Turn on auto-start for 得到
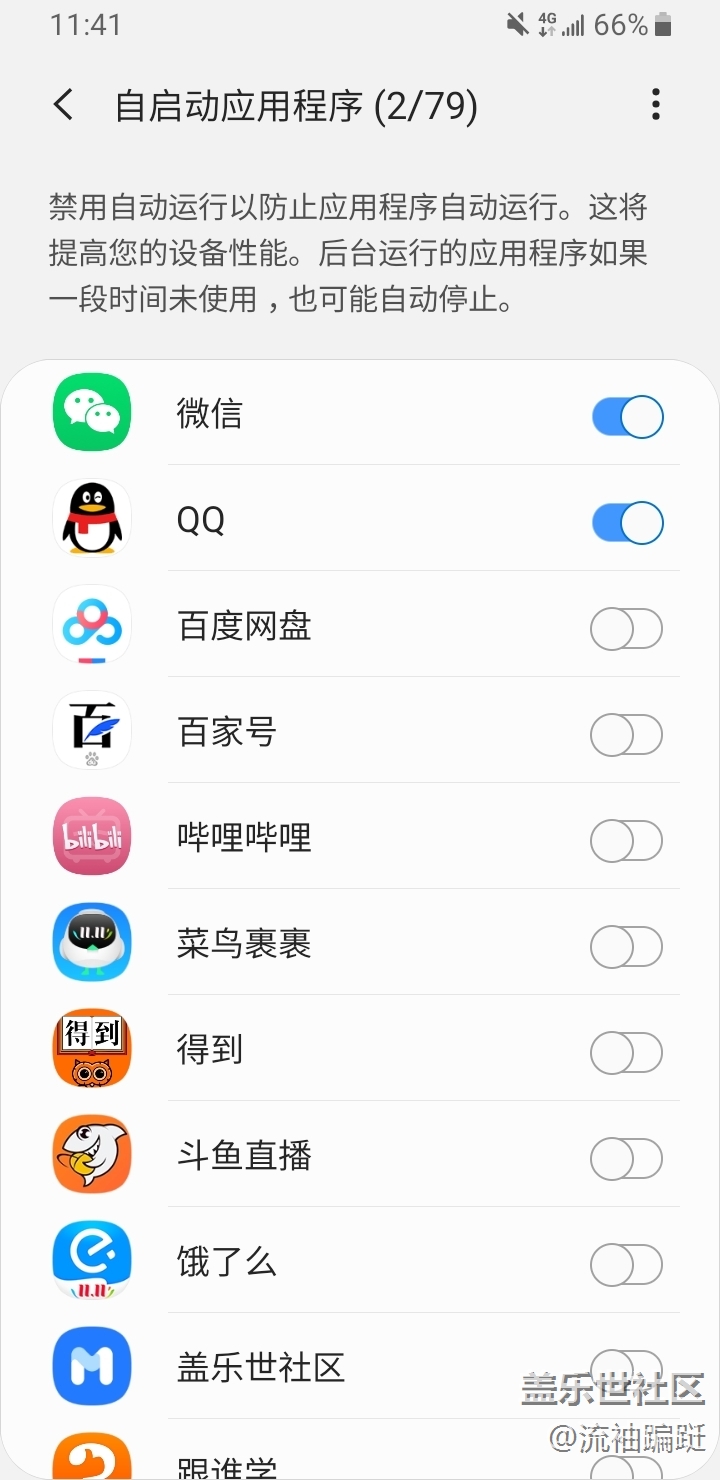 tap(627, 1053)
